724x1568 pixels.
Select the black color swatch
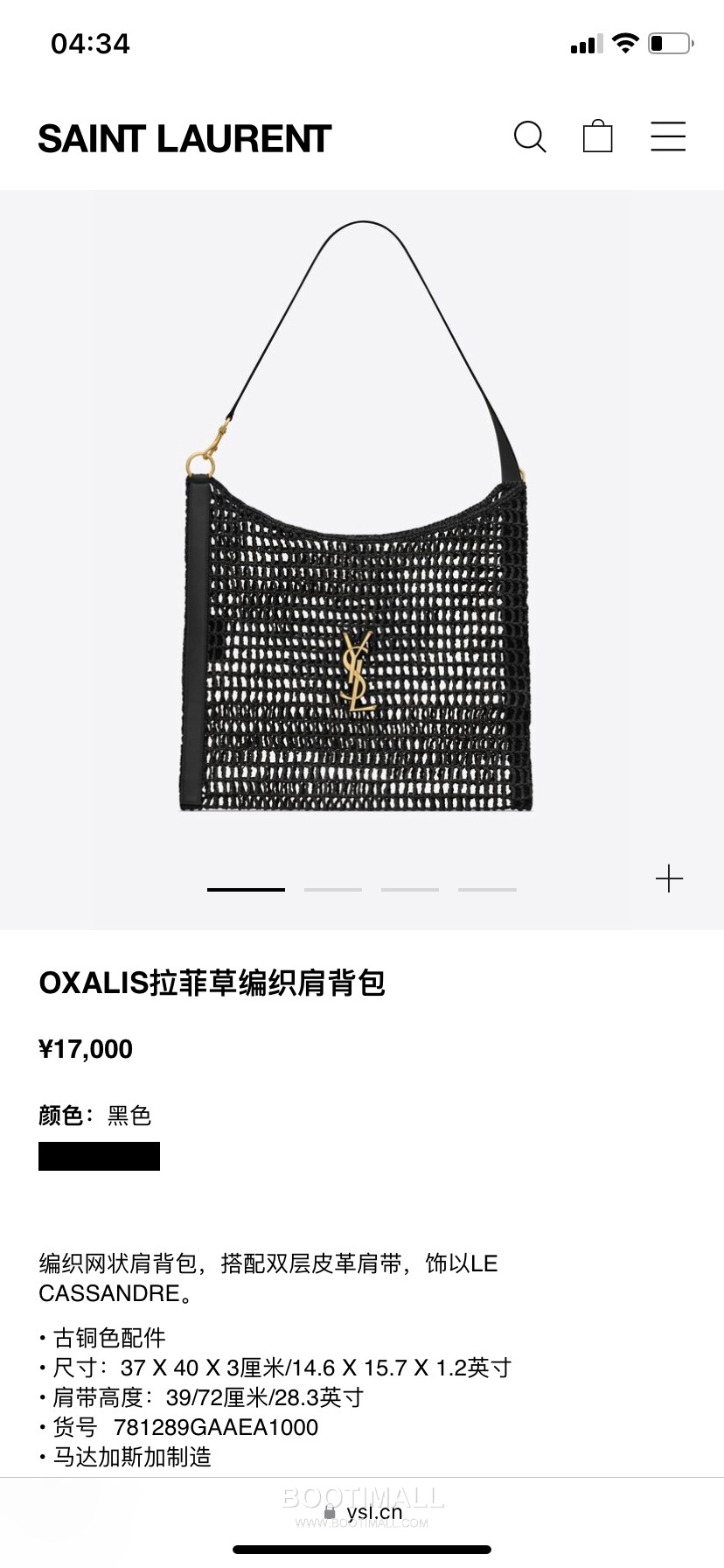click(99, 1156)
